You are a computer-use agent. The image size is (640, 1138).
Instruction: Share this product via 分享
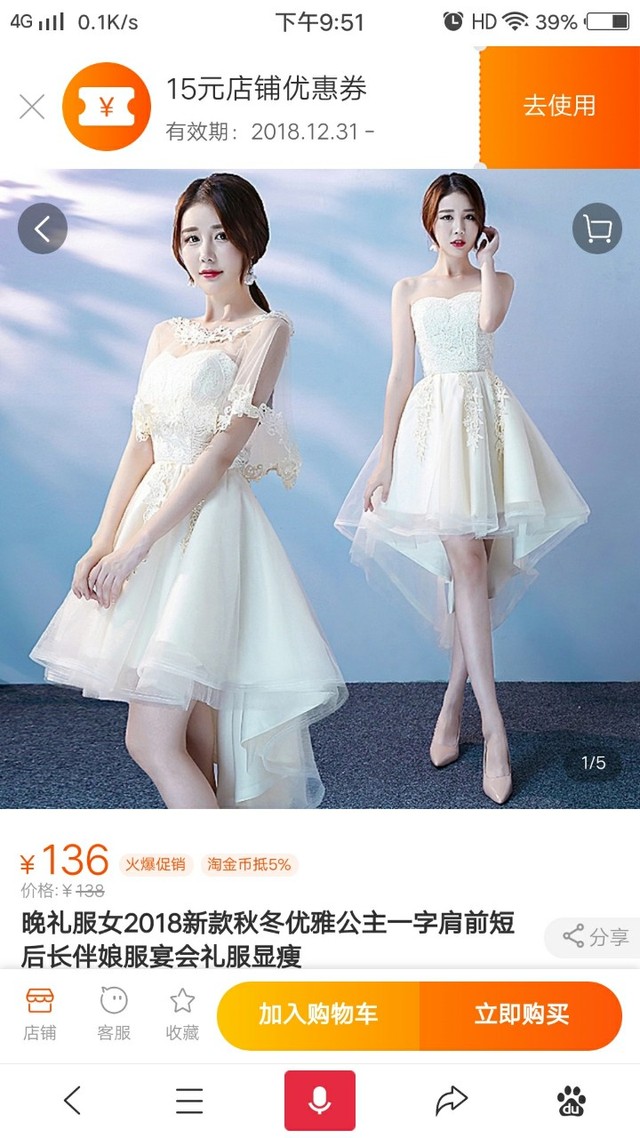(596, 937)
